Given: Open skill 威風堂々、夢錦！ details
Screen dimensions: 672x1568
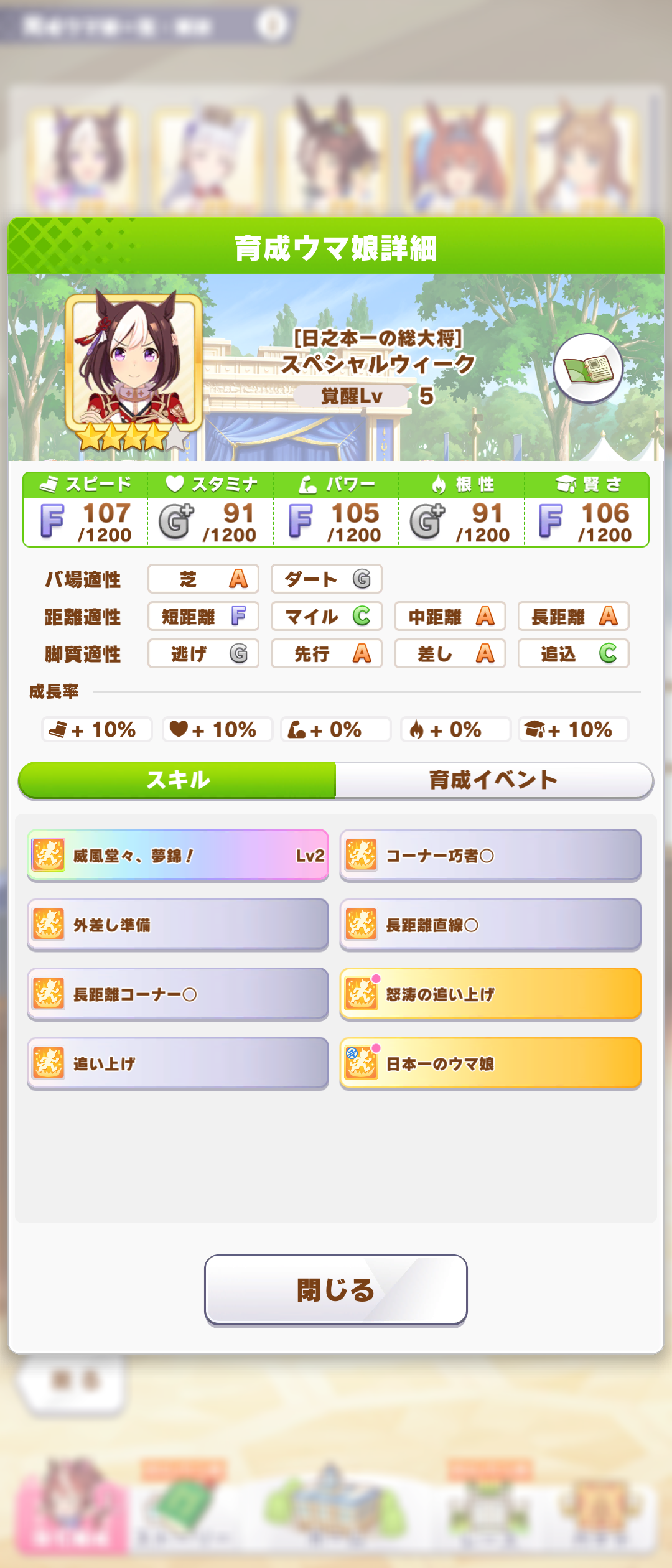Looking at the screenshot, I should click(x=178, y=856).
